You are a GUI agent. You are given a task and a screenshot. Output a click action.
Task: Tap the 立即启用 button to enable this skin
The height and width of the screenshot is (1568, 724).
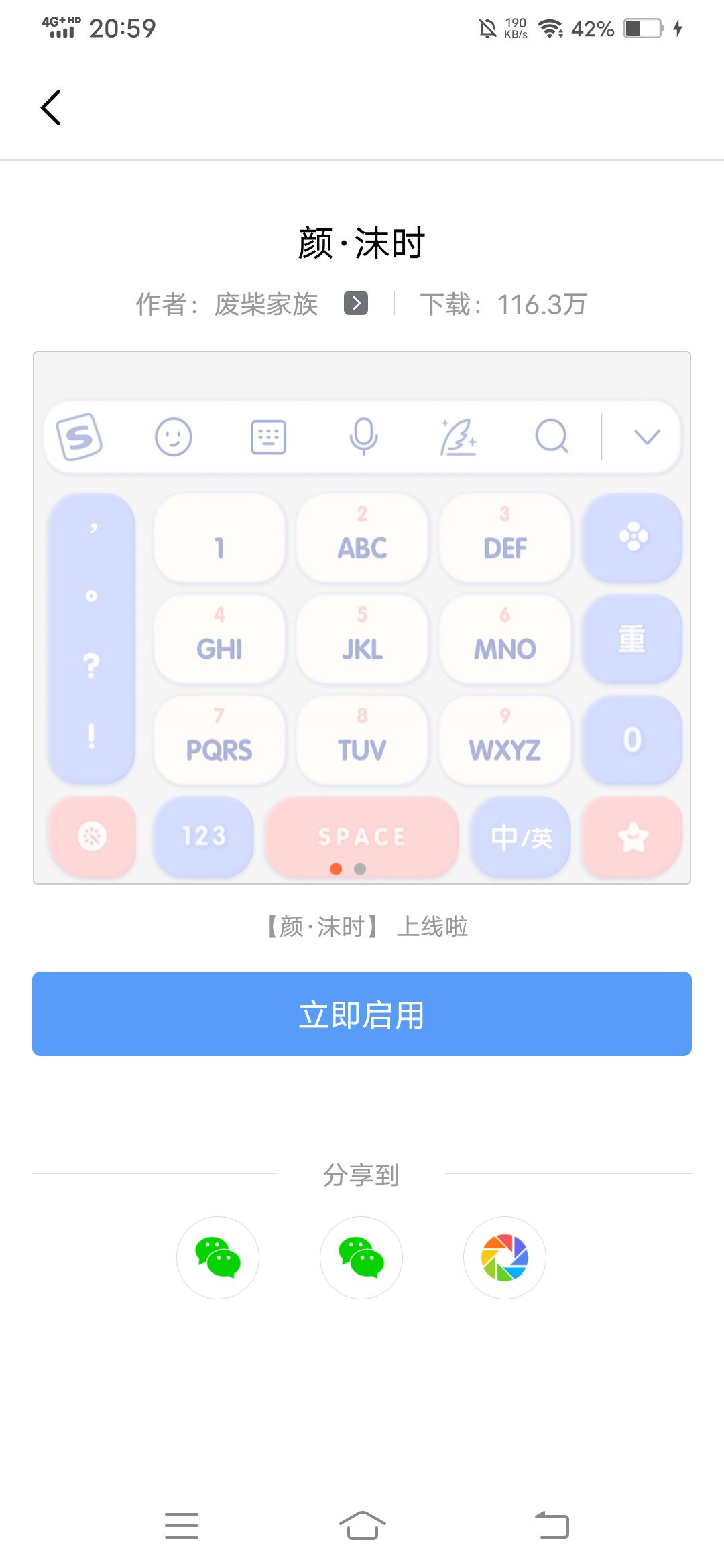(x=362, y=1014)
